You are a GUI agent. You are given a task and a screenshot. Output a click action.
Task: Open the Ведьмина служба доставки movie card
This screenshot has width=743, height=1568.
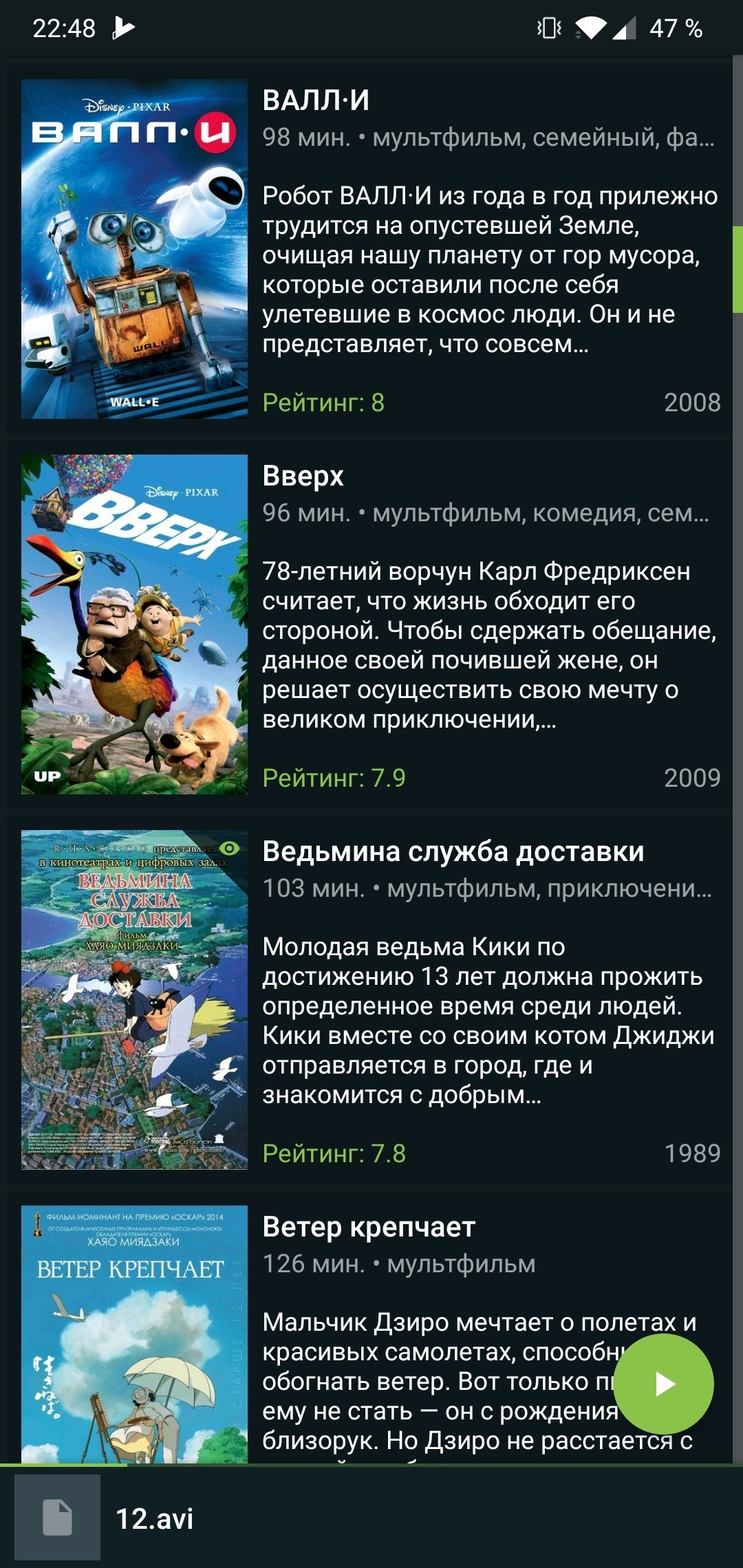pyautogui.click(x=369, y=1000)
